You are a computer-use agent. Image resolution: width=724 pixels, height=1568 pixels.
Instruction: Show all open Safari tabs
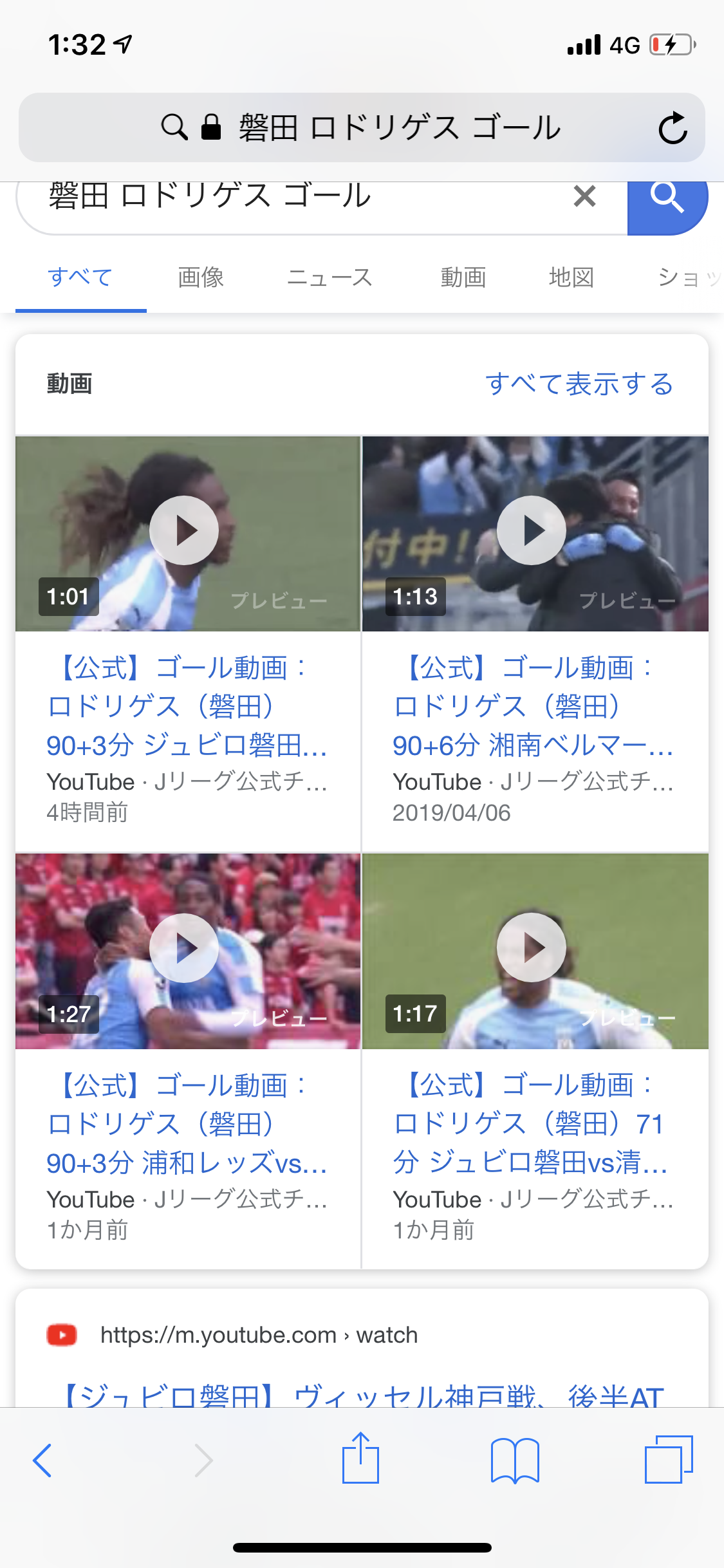(x=669, y=1459)
